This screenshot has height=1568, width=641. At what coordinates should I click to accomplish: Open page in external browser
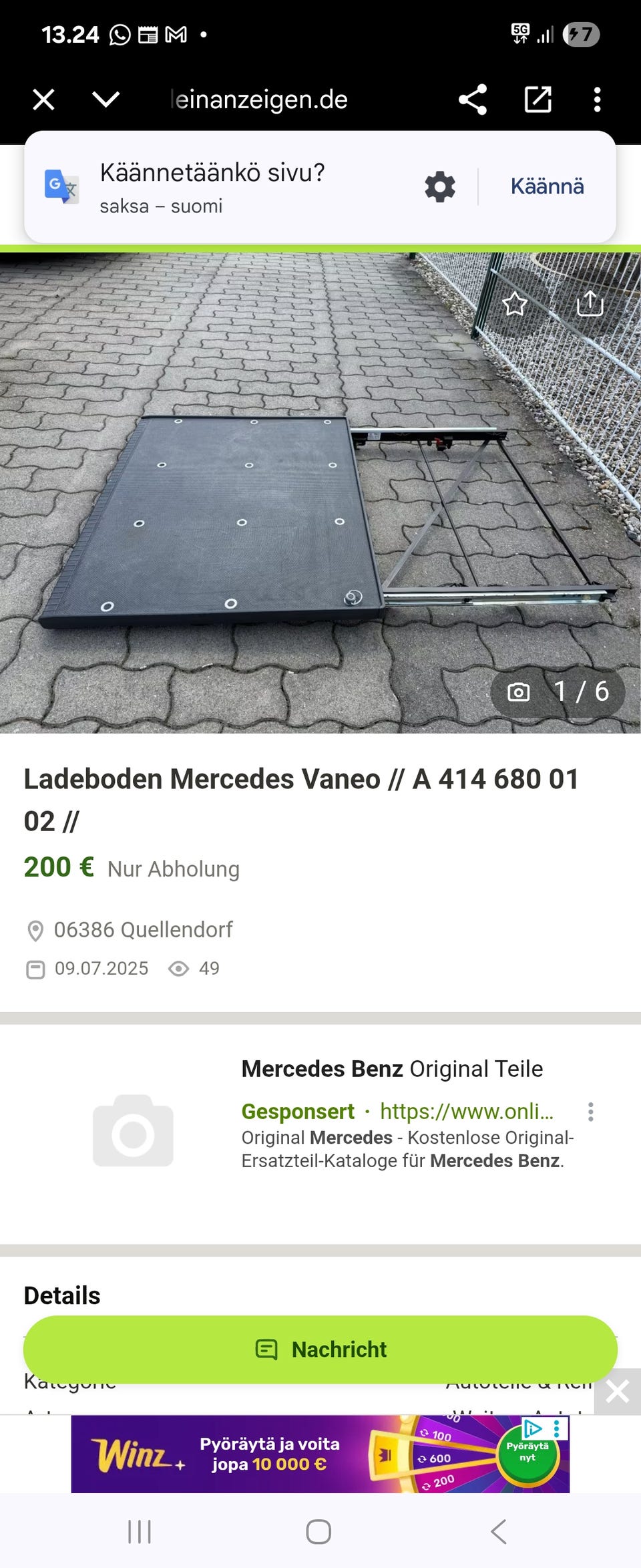coord(538,100)
